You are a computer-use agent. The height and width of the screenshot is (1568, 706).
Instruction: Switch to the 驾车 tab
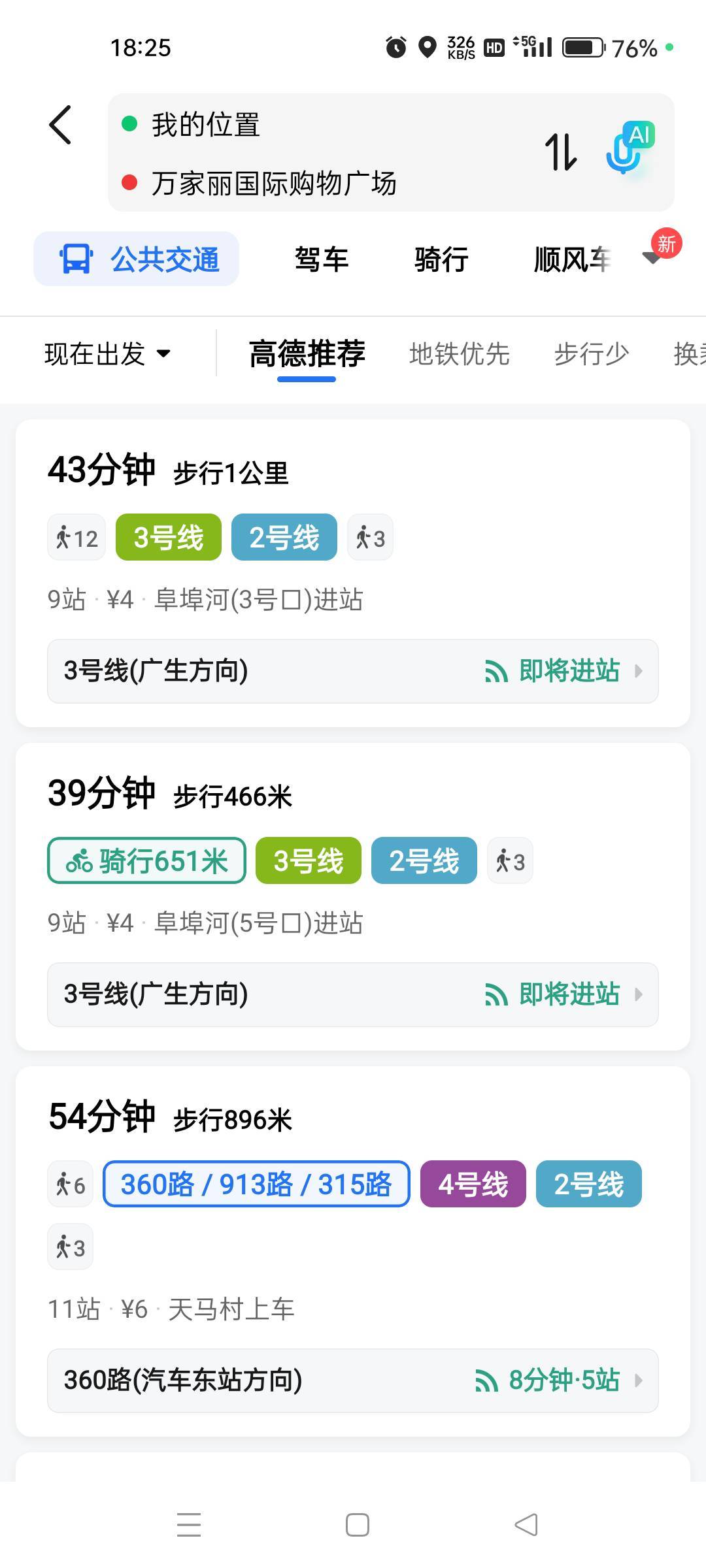click(321, 259)
